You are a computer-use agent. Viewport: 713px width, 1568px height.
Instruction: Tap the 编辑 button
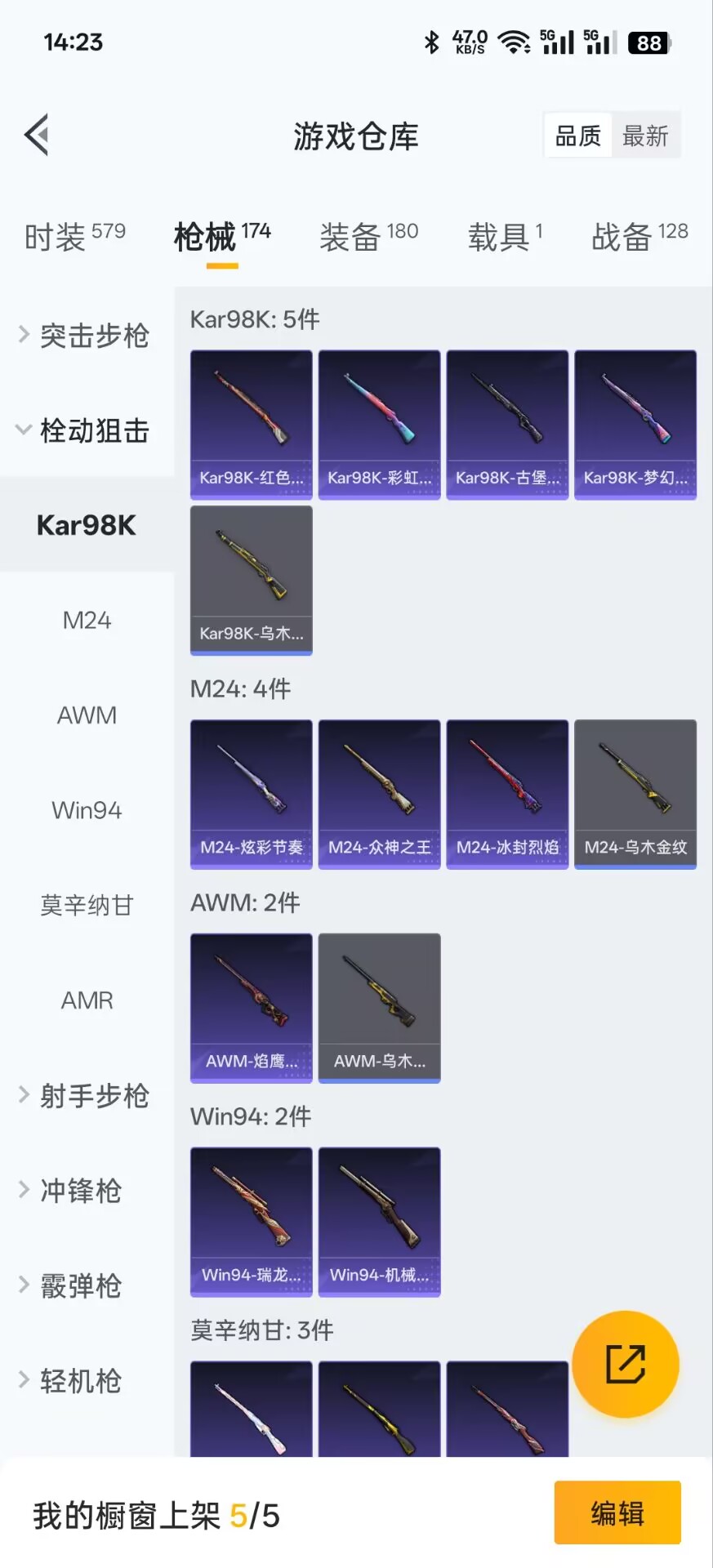coord(617,1512)
